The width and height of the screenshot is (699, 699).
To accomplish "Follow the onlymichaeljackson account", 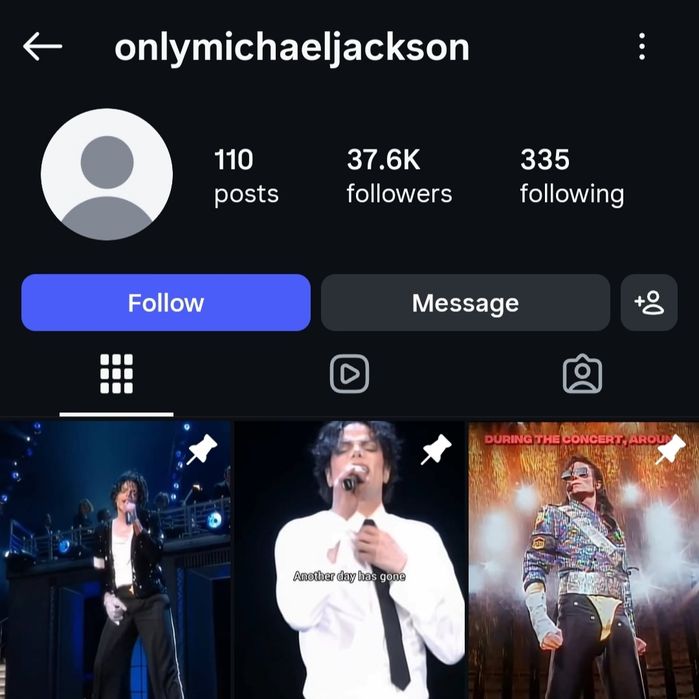I will (166, 303).
